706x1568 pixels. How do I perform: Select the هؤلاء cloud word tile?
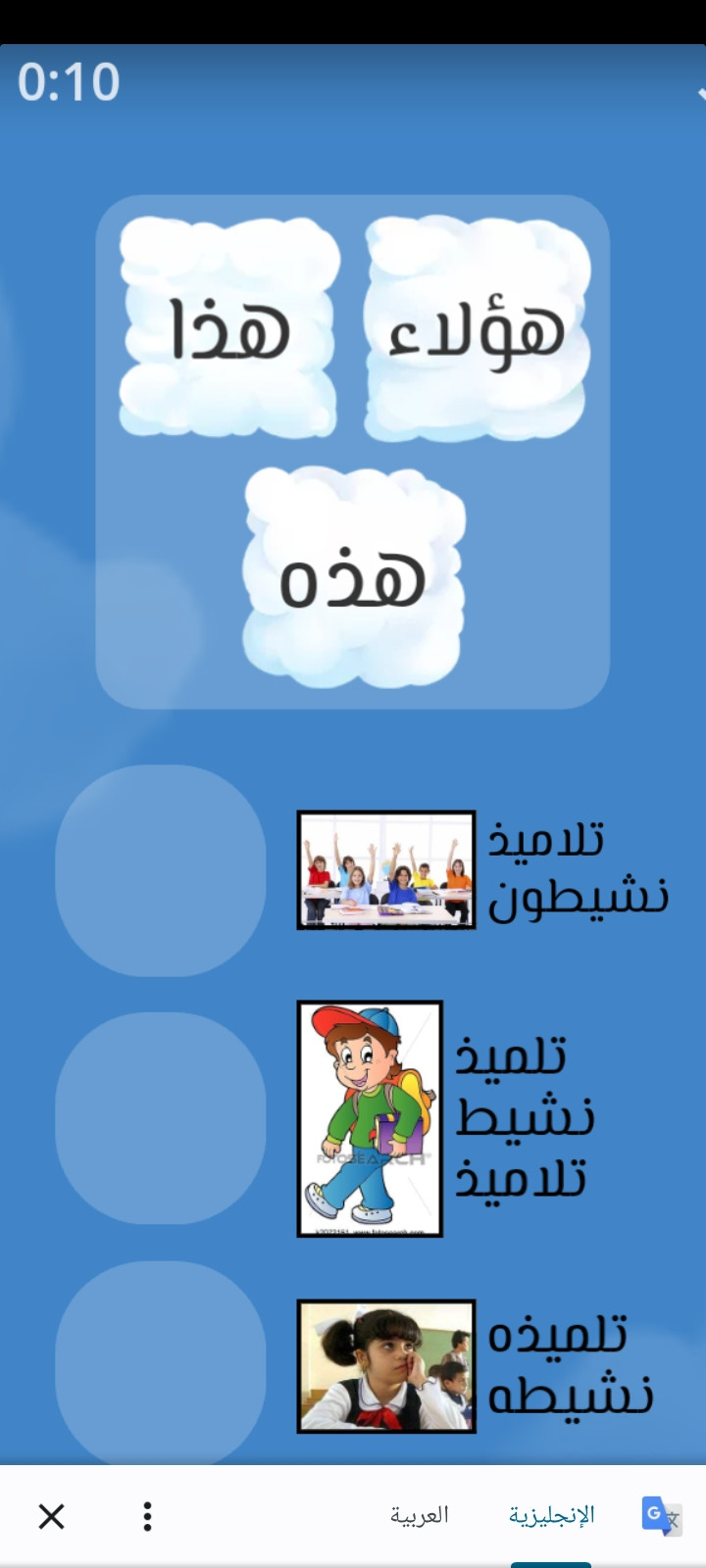478,328
